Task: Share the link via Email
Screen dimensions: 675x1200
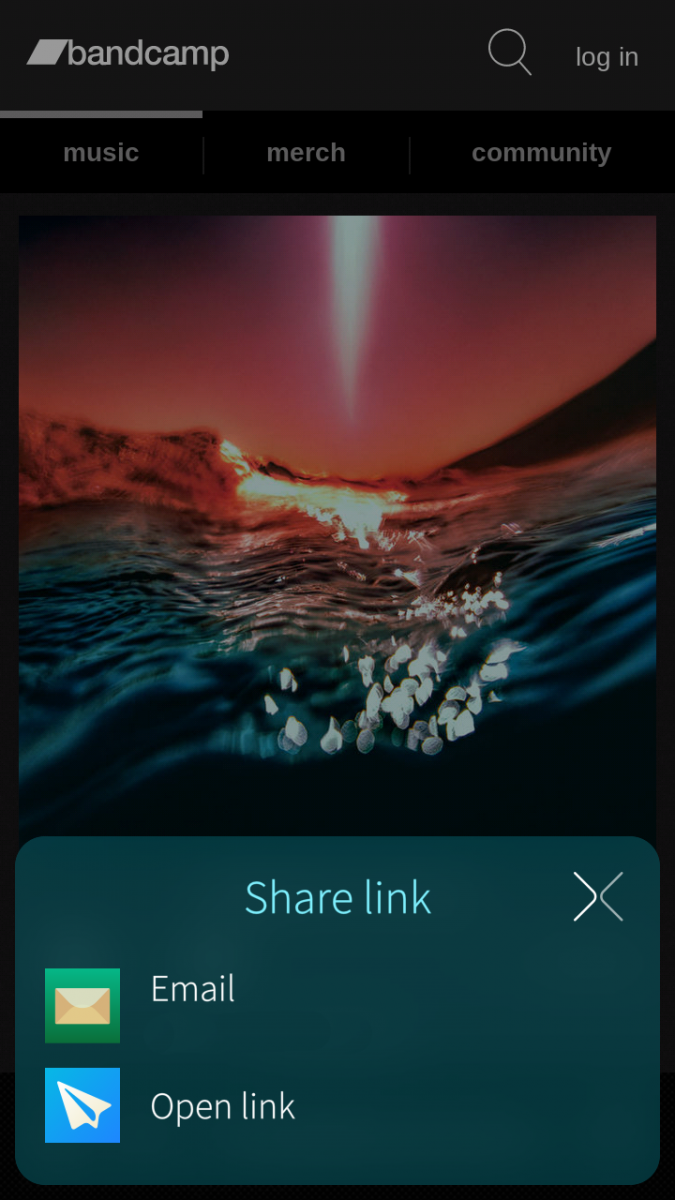Action: 190,990
